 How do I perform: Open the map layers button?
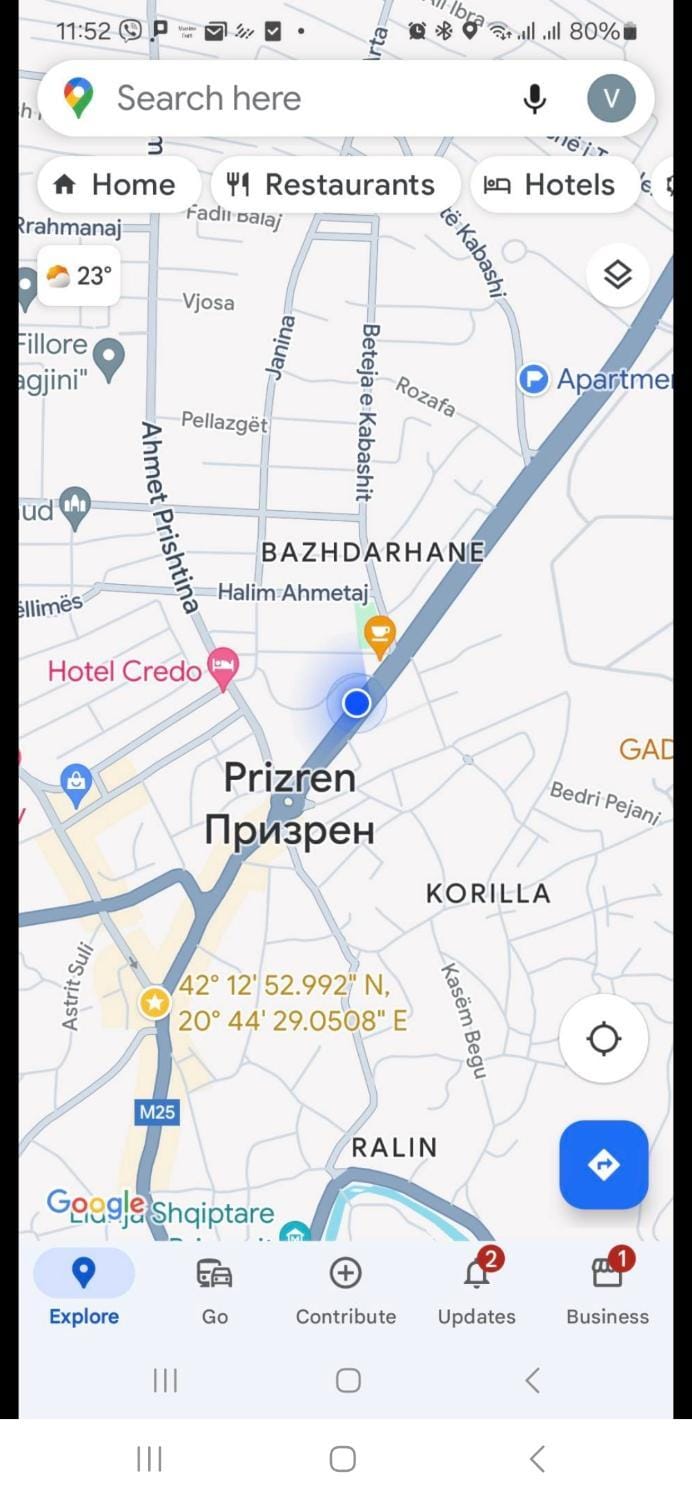[x=617, y=274]
